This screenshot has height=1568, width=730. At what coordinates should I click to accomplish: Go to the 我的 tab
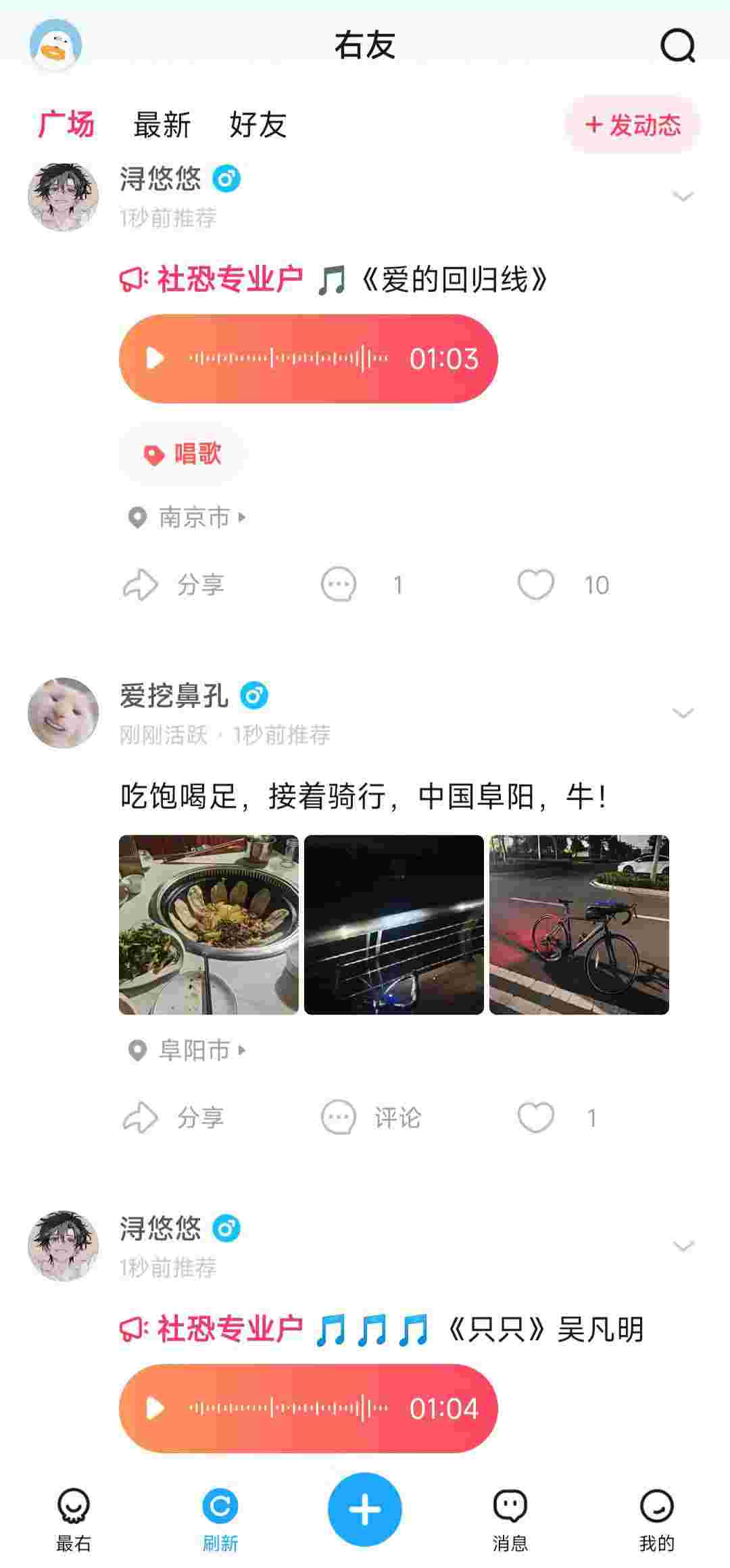click(x=656, y=1517)
